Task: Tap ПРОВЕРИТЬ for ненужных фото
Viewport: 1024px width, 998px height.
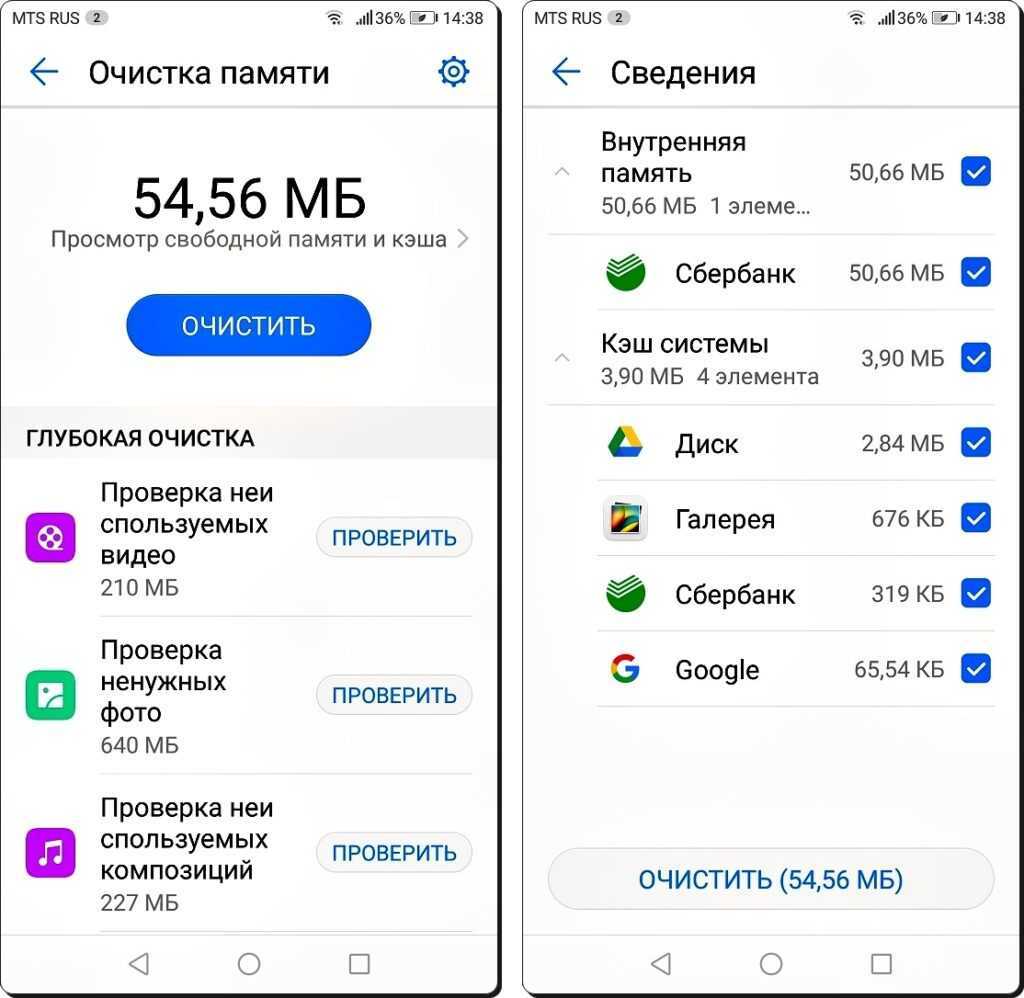Action: click(394, 696)
